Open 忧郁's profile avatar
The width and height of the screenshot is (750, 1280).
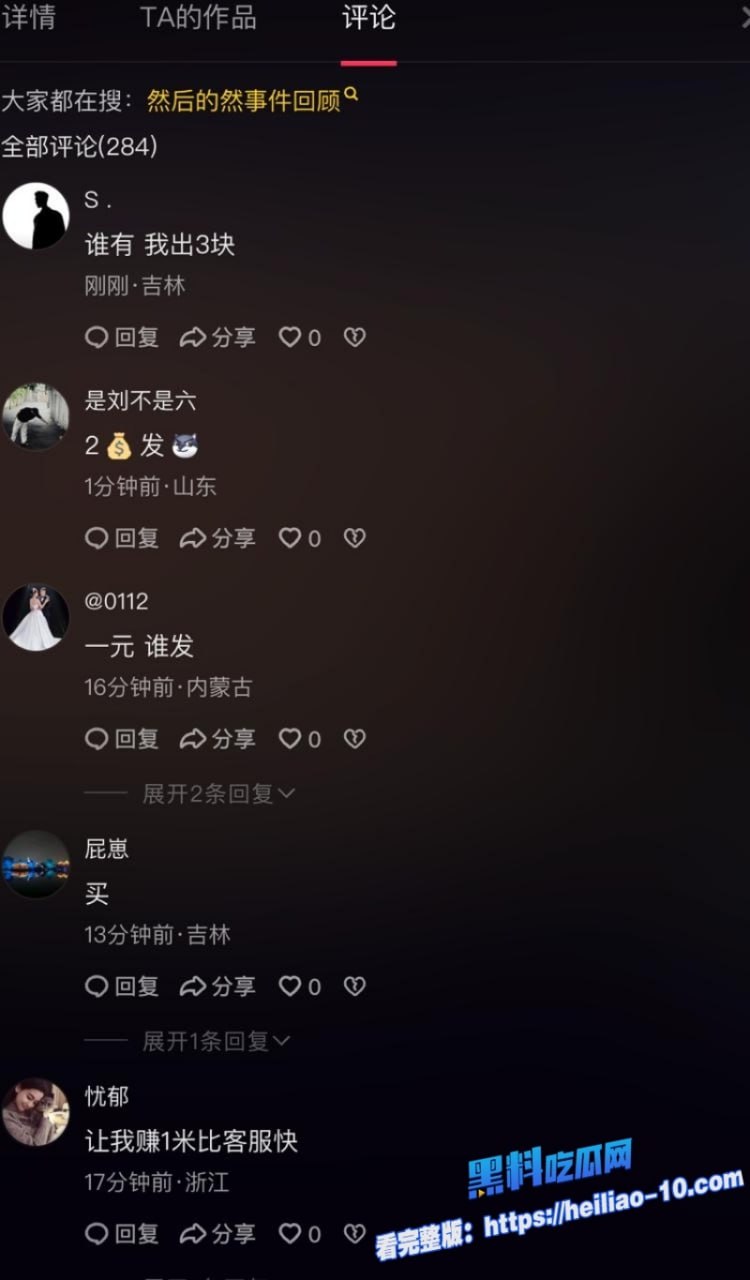(x=35, y=1112)
